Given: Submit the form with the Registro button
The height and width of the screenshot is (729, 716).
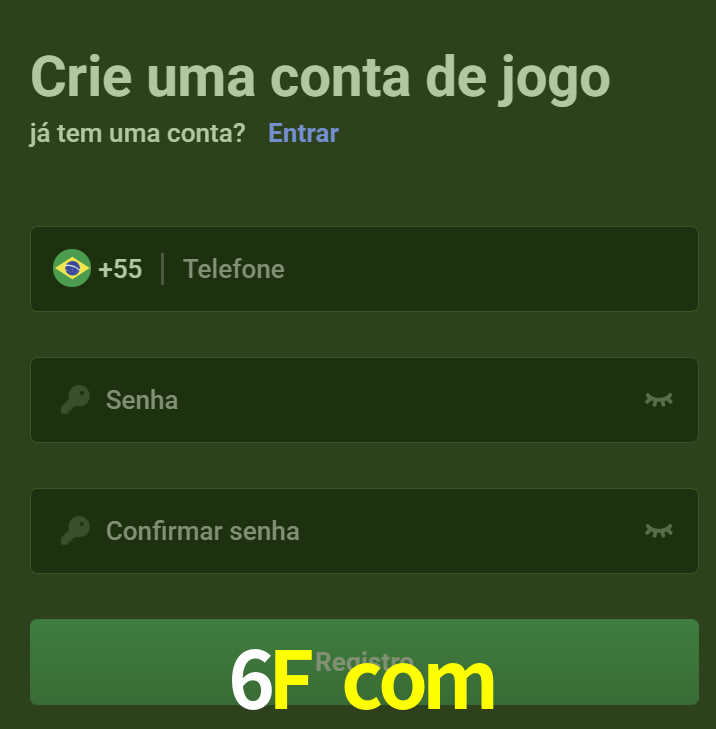Looking at the screenshot, I should coord(364,661).
